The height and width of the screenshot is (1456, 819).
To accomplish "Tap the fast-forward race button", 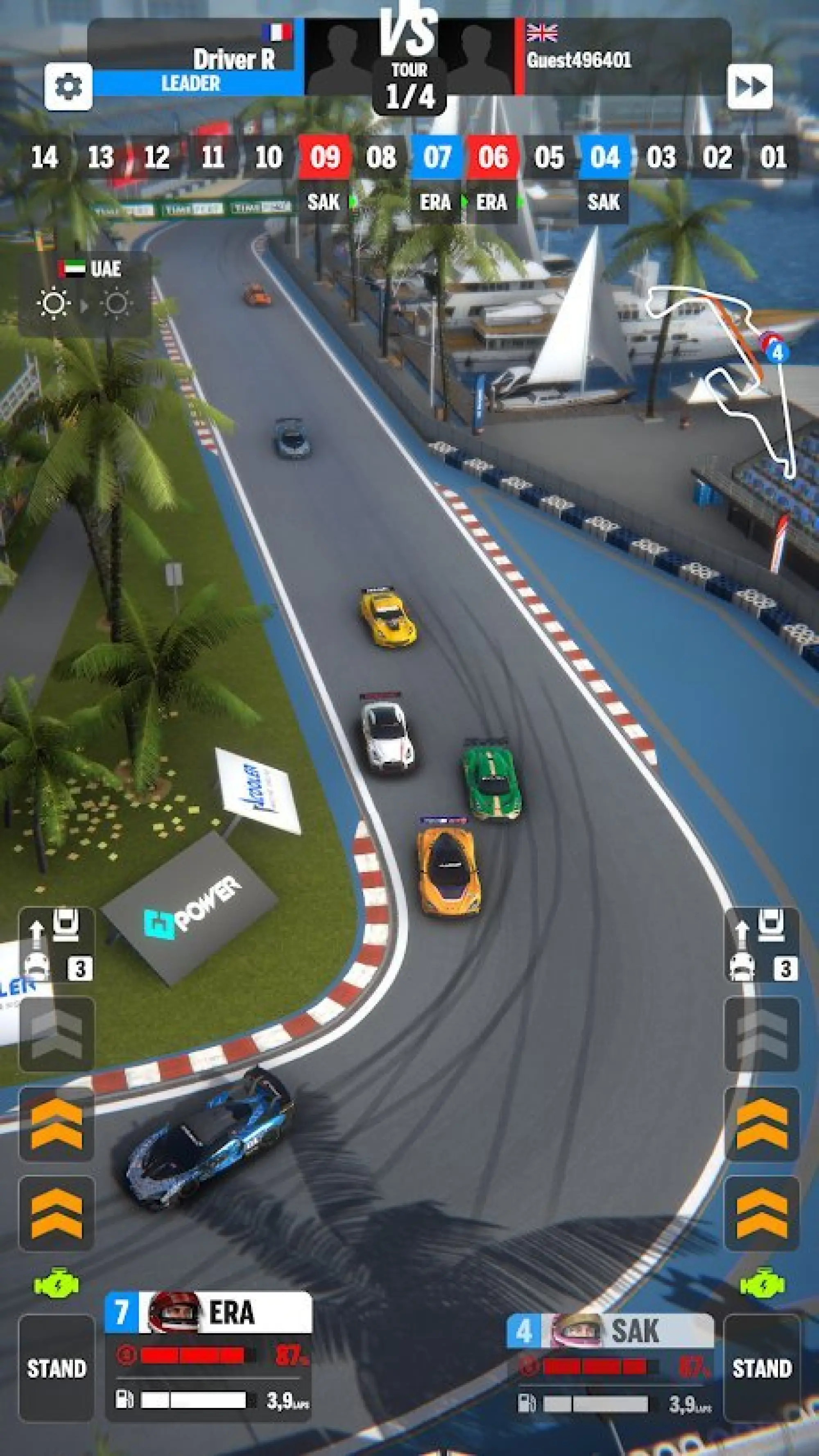I will (749, 86).
